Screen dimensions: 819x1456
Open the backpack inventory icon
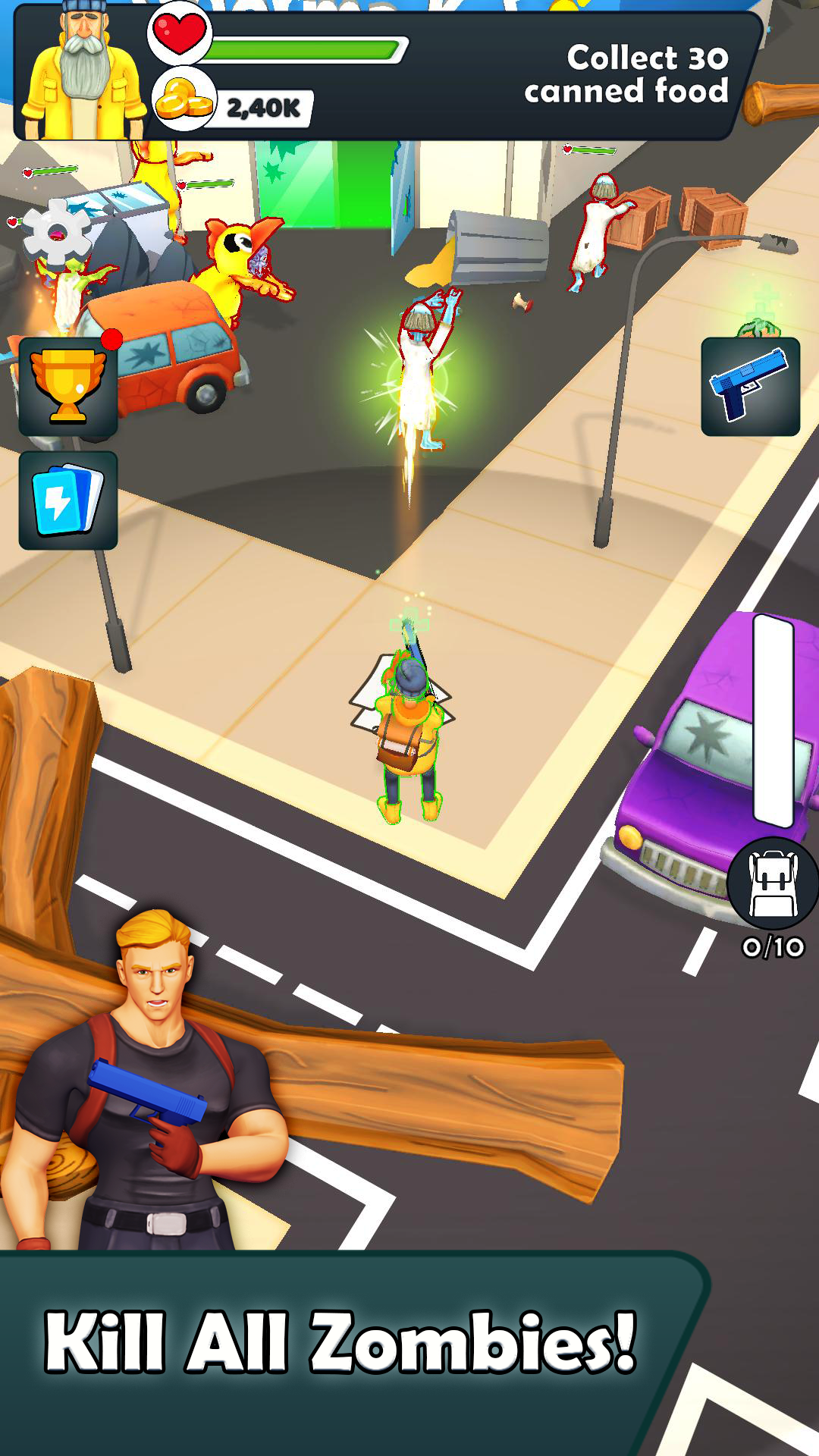point(773,884)
